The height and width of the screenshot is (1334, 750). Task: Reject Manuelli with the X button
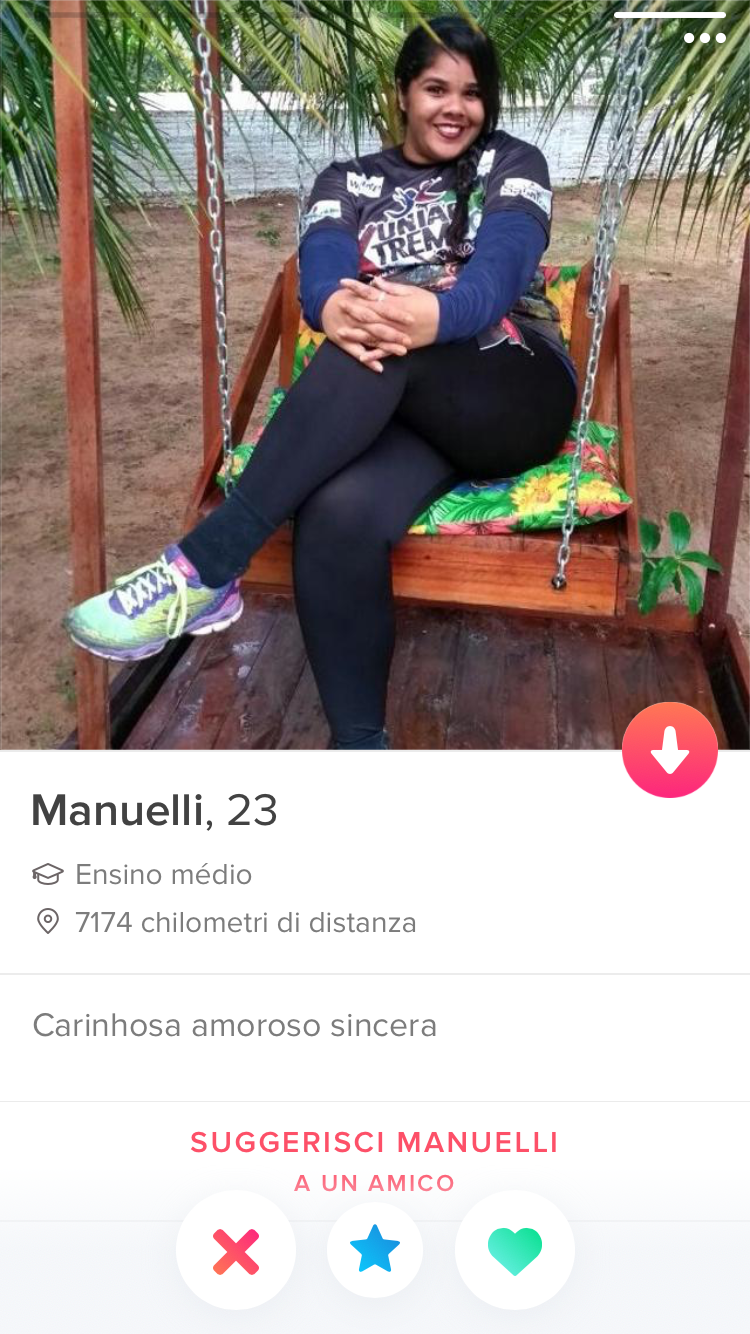click(x=236, y=1250)
